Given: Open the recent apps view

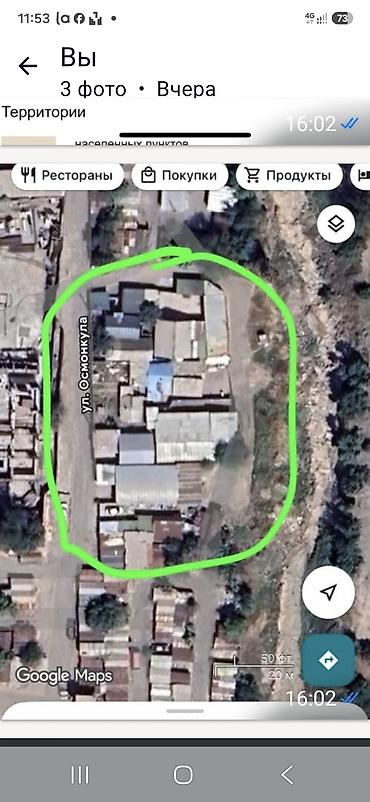Looking at the screenshot, I should 79,774.
